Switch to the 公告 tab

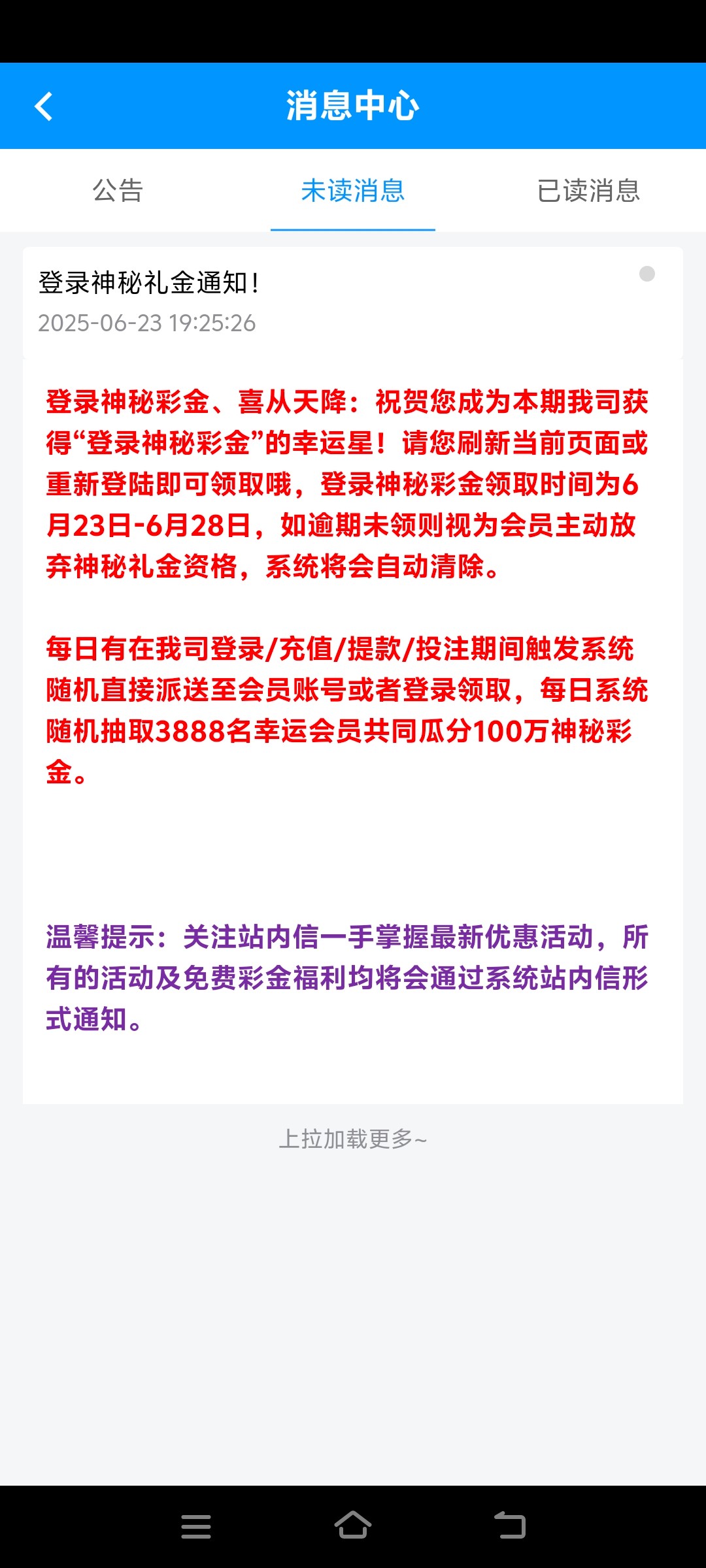click(x=118, y=191)
